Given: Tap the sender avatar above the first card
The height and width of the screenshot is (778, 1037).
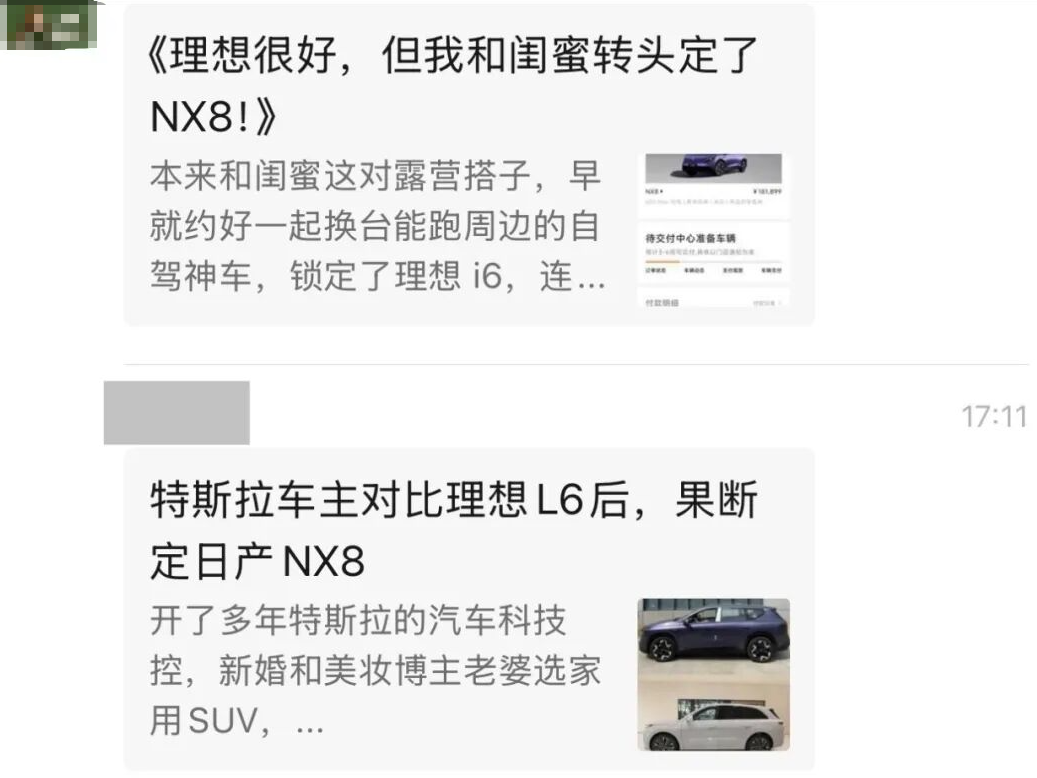Looking at the screenshot, I should tap(49, 24).
